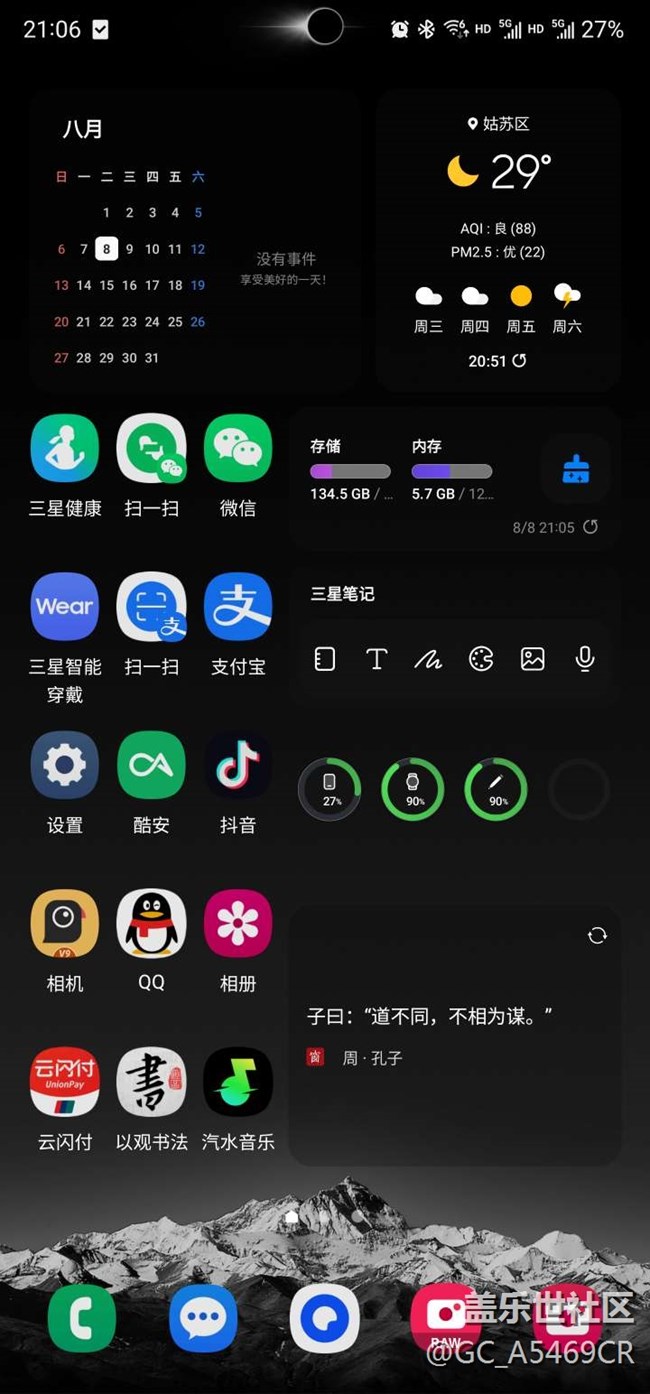Open the phone dialer in the dock
The image size is (650, 1394).
(82, 1318)
